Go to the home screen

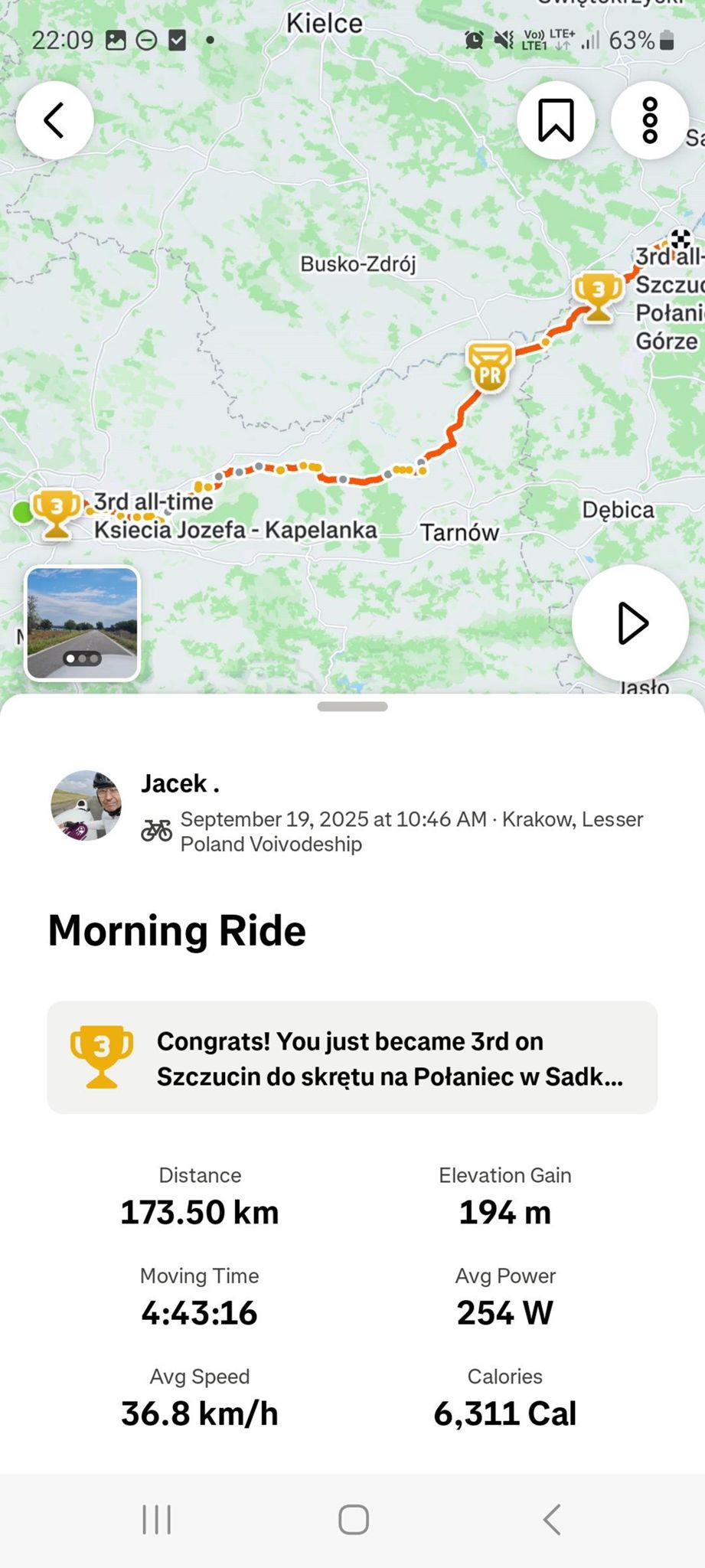click(x=354, y=1520)
